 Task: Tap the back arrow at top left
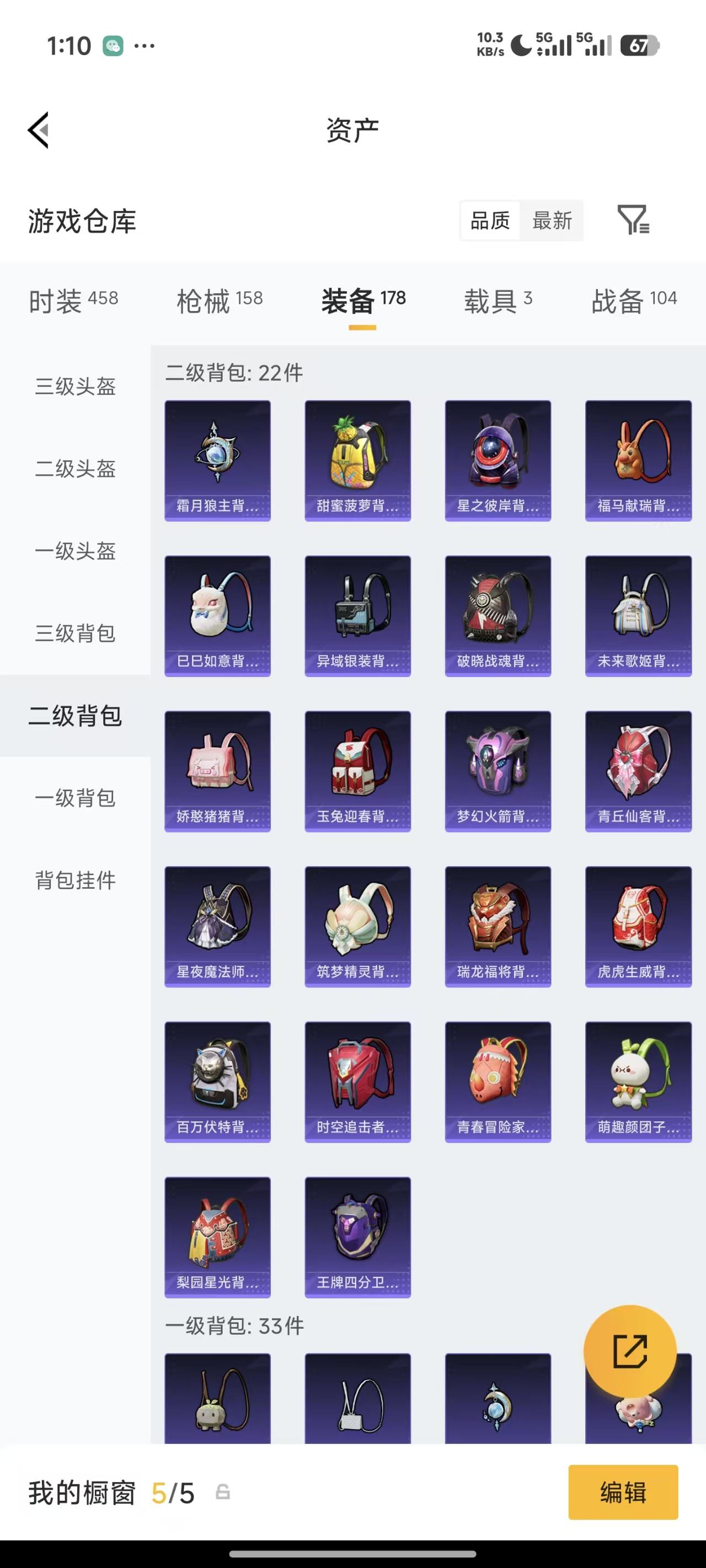(38, 129)
